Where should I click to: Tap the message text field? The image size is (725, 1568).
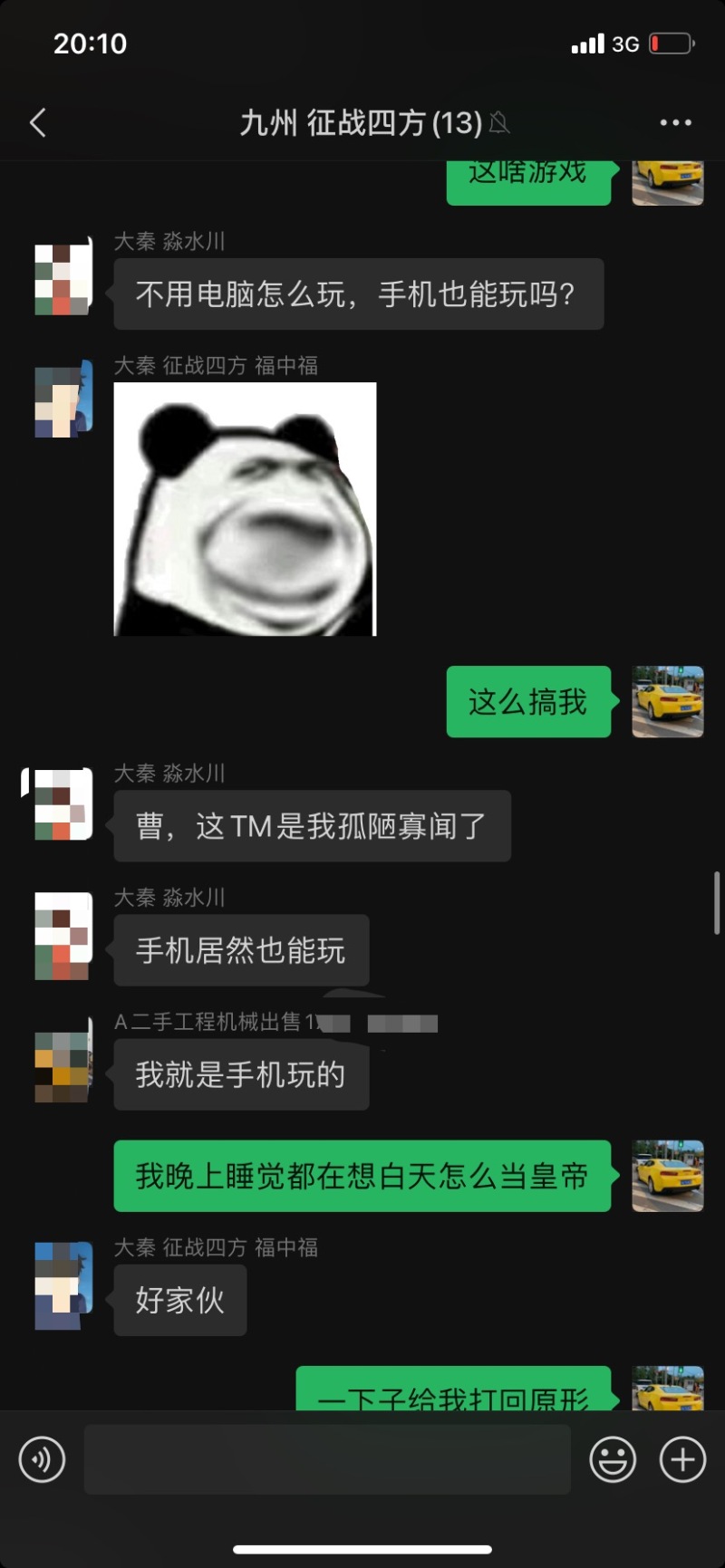326,1459
